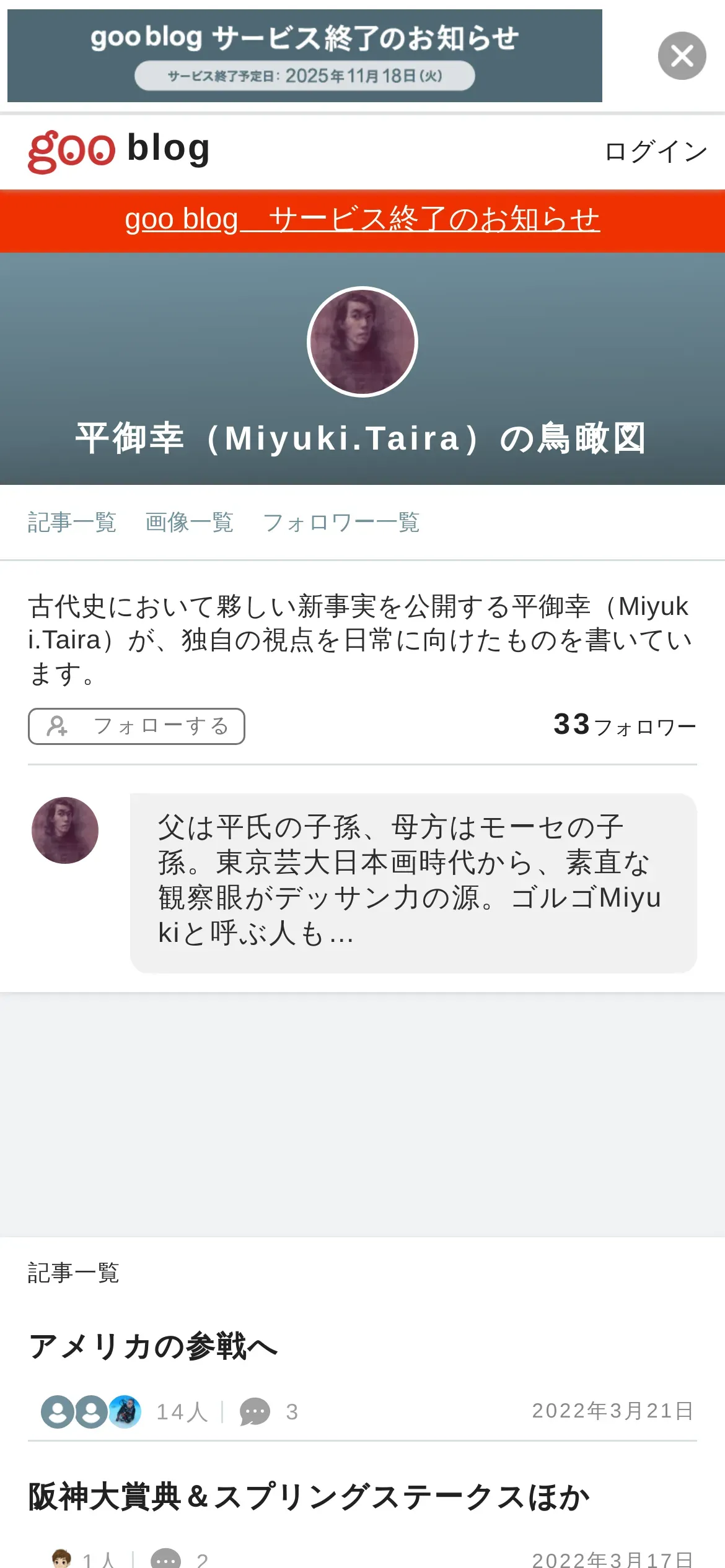Open フォロワー一覧 tab
This screenshot has width=725, height=1568.
(x=341, y=522)
